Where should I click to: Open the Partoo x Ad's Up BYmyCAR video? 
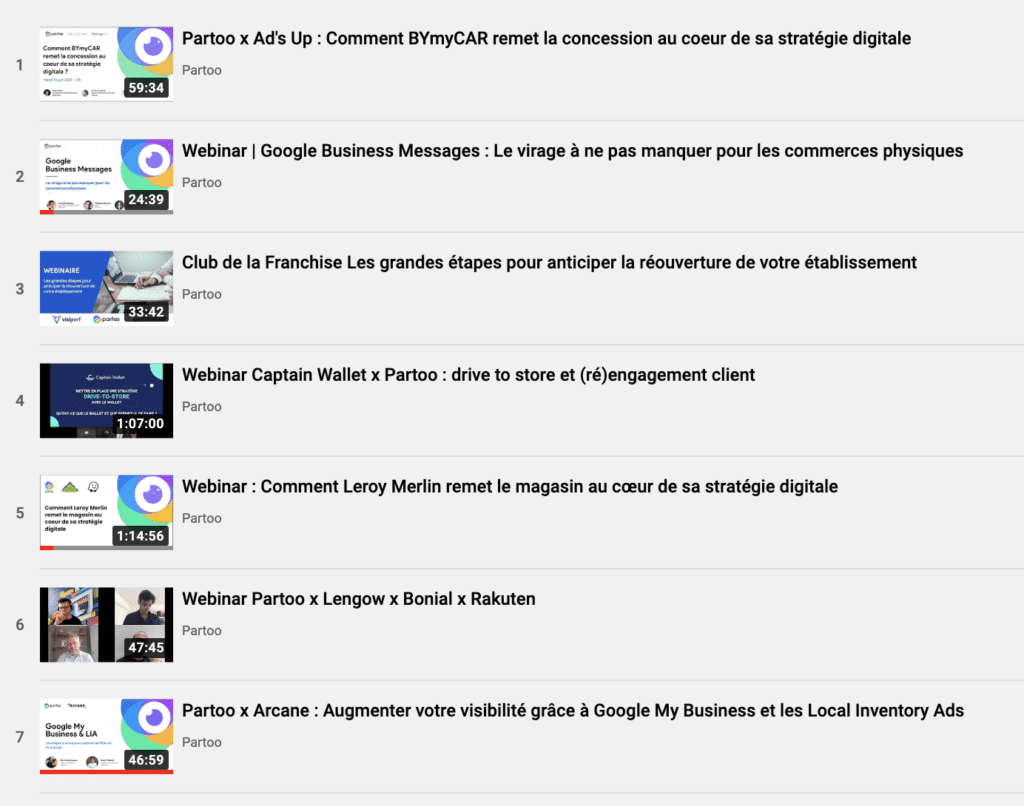(546, 39)
